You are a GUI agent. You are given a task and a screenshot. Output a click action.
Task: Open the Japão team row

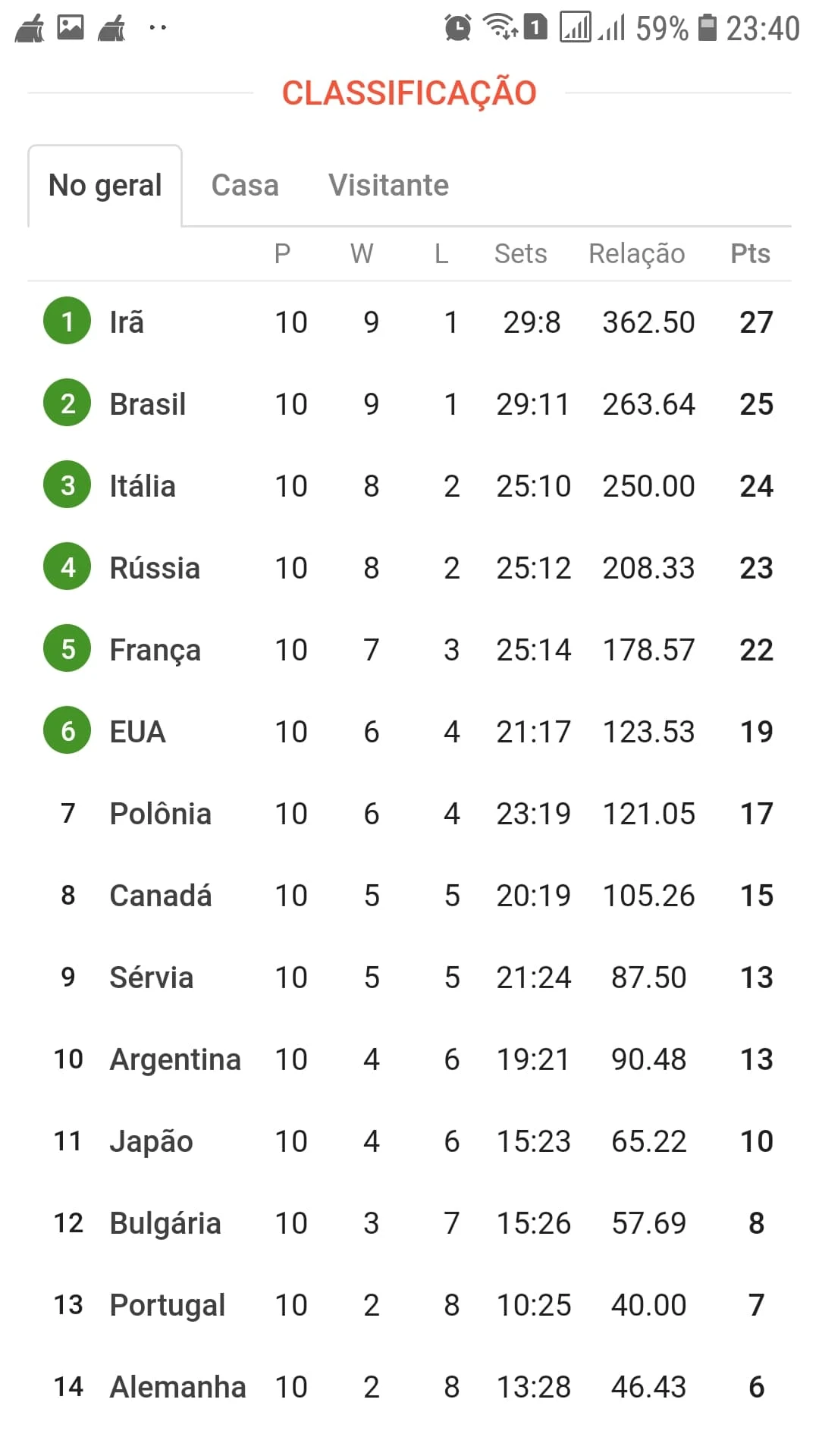pos(409,1141)
